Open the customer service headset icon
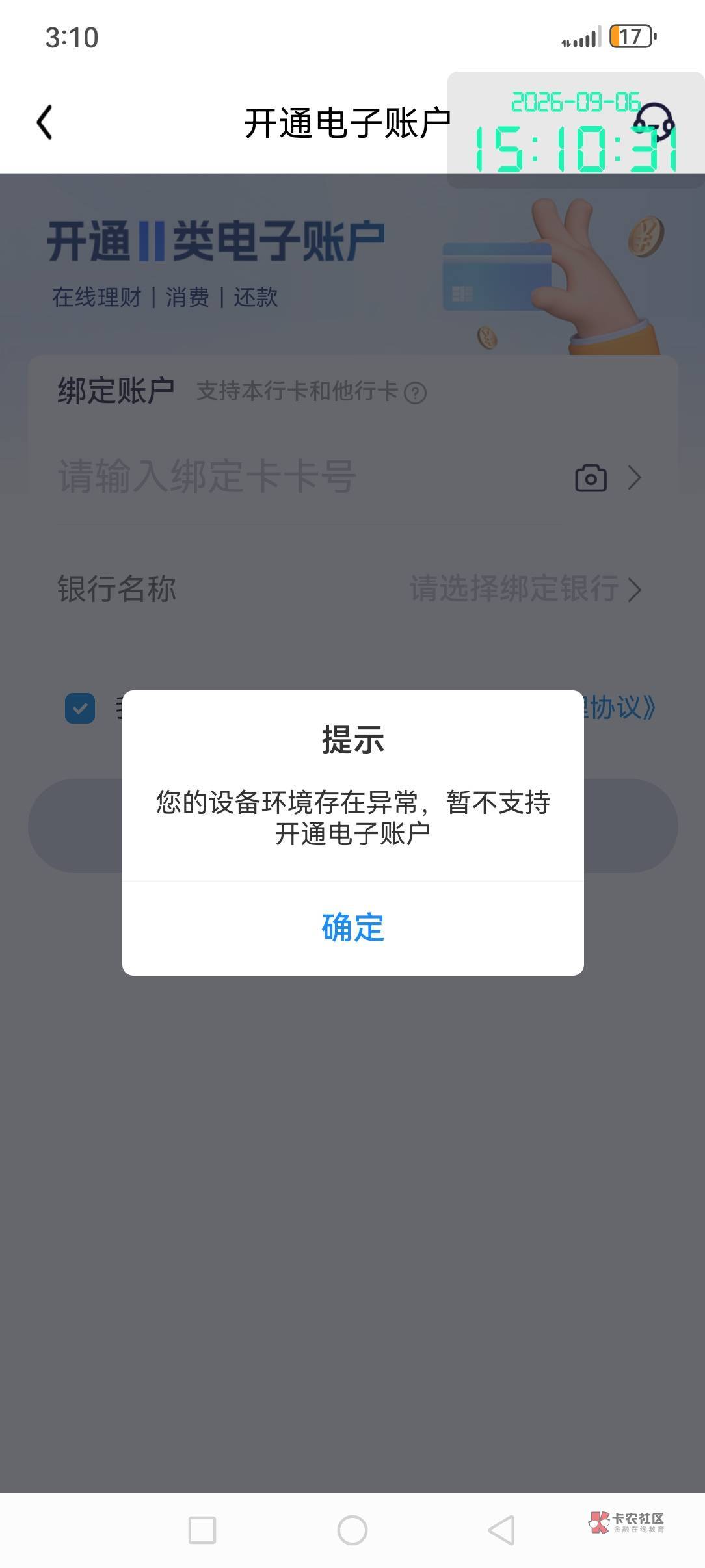 [x=654, y=121]
